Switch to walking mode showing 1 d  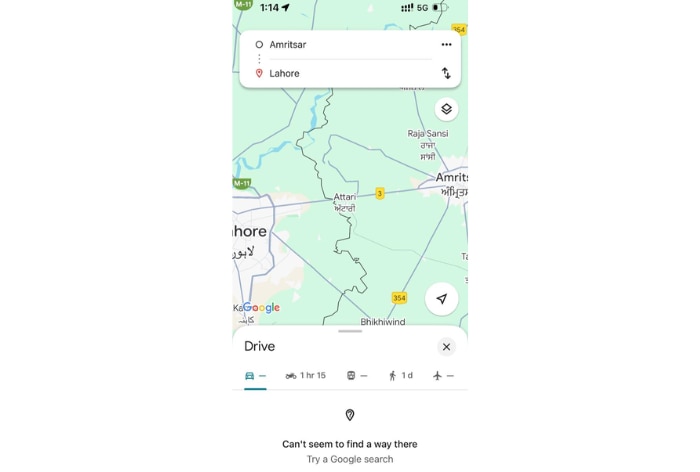point(400,376)
